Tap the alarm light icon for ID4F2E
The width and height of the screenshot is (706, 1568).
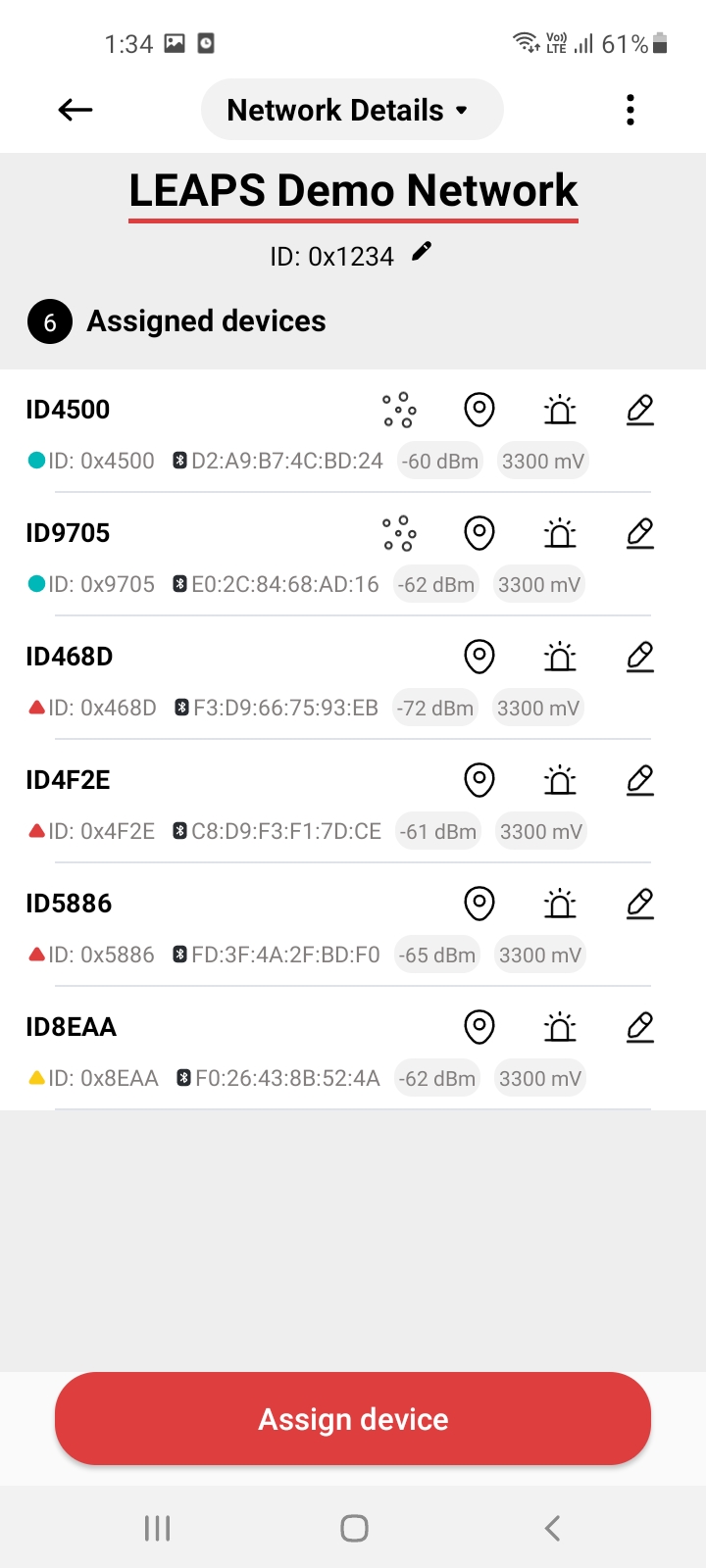coord(560,780)
